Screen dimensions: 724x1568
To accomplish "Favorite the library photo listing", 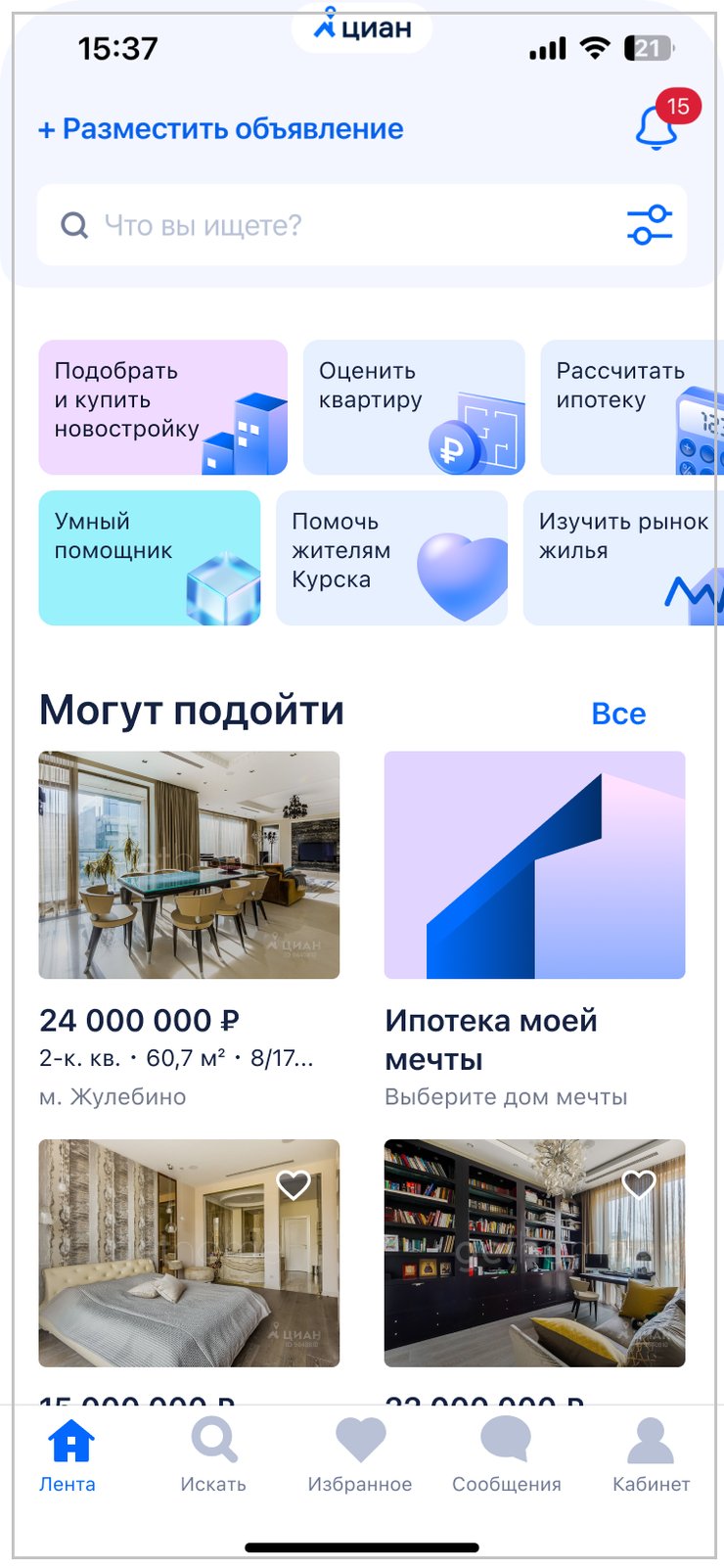I will pyautogui.click(x=639, y=1184).
